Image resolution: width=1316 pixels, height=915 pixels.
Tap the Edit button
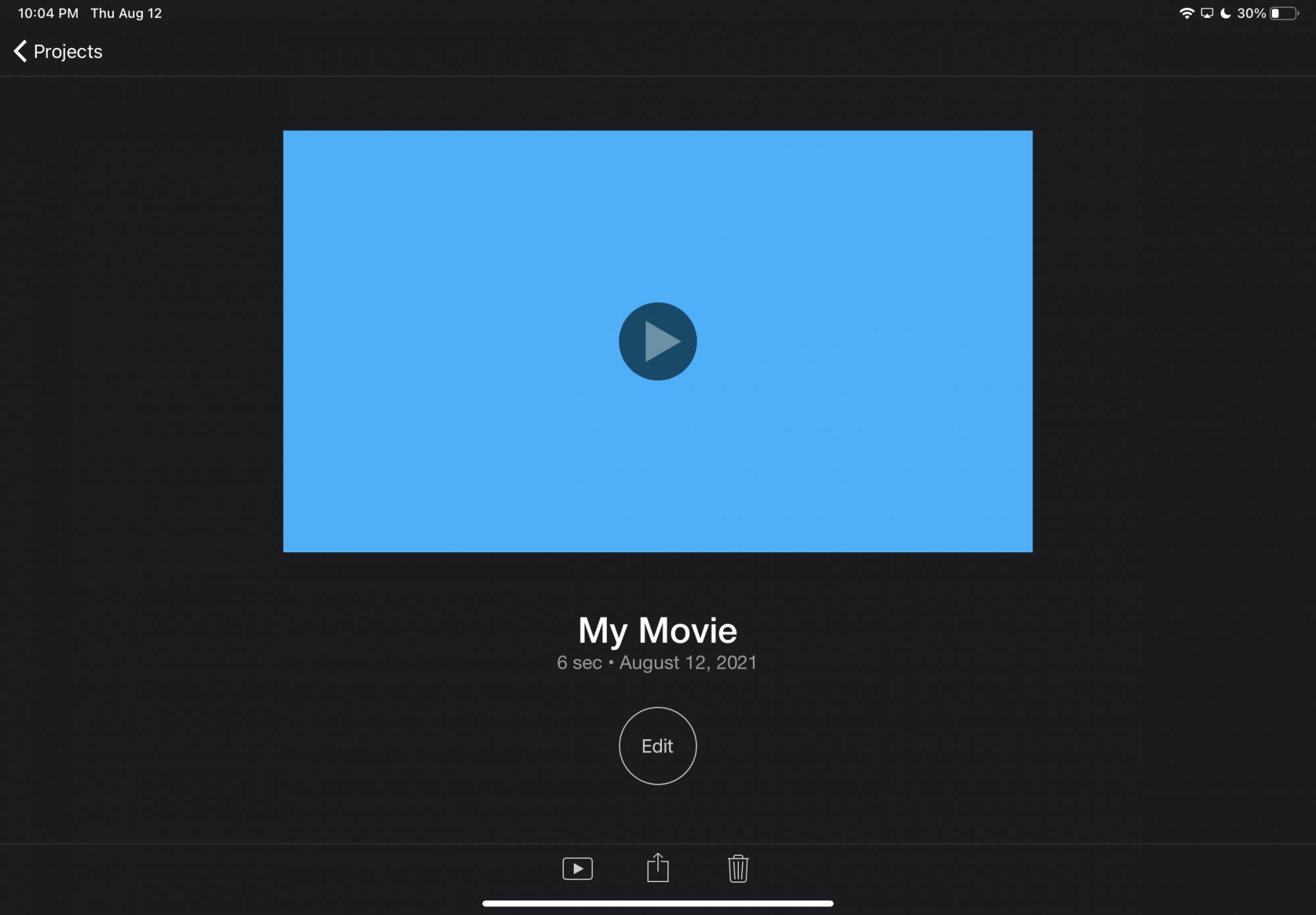pyautogui.click(x=657, y=746)
